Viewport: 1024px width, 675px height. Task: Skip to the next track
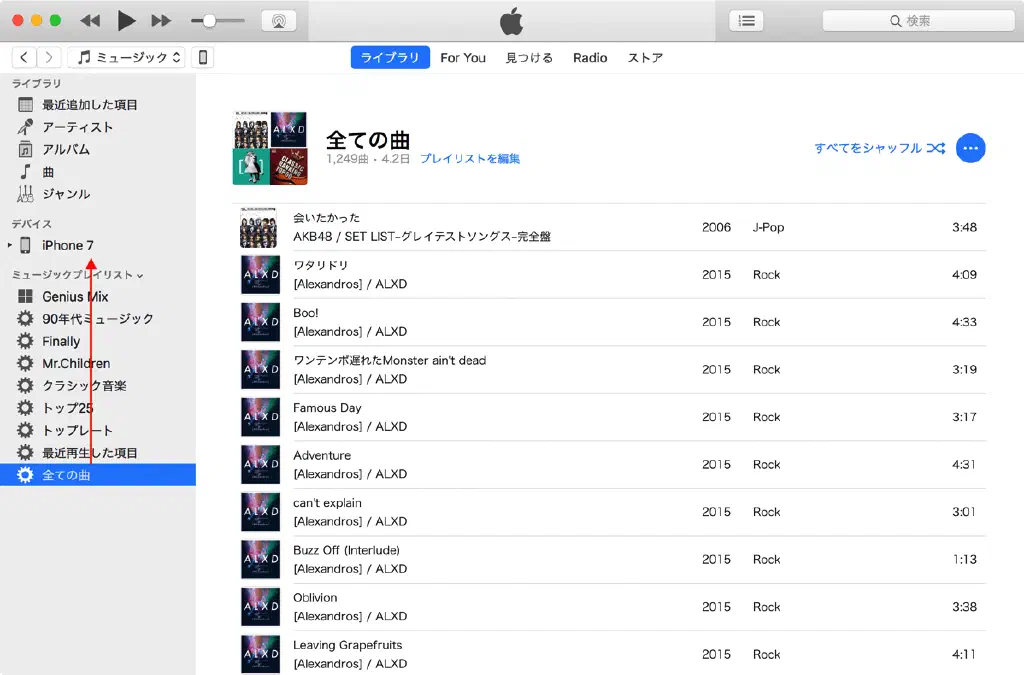tap(161, 20)
